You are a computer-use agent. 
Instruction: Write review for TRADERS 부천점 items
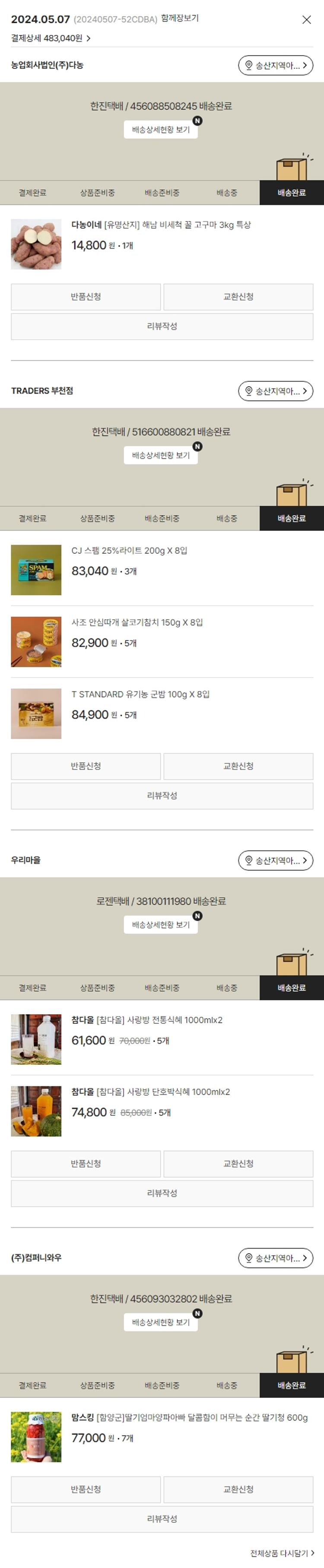click(162, 795)
